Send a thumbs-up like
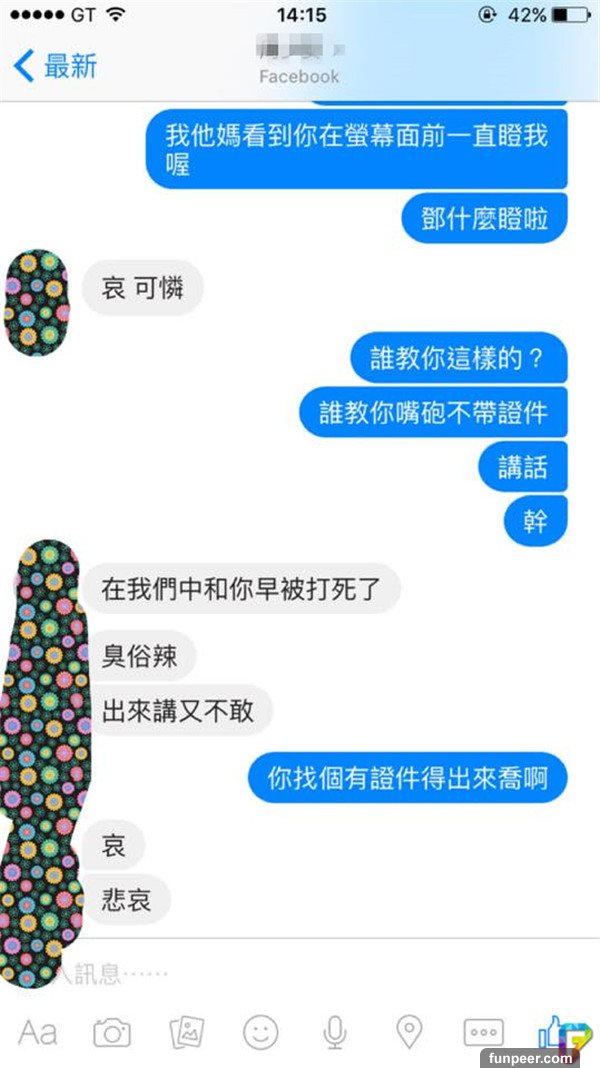The width and height of the screenshot is (600, 1068). [x=553, y=1030]
